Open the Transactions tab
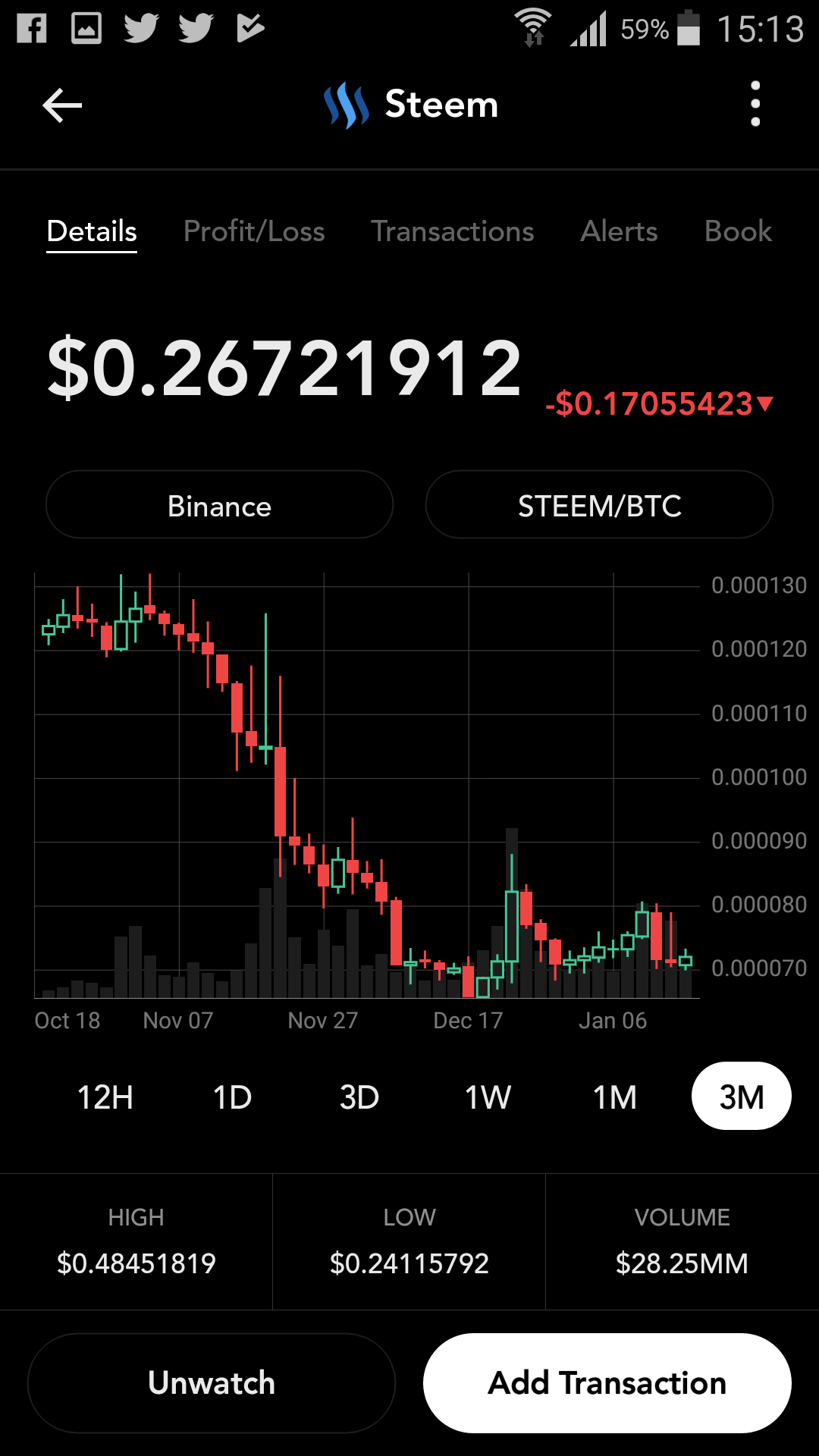Image resolution: width=819 pixels, height=1456 pixels. point(452,231)
